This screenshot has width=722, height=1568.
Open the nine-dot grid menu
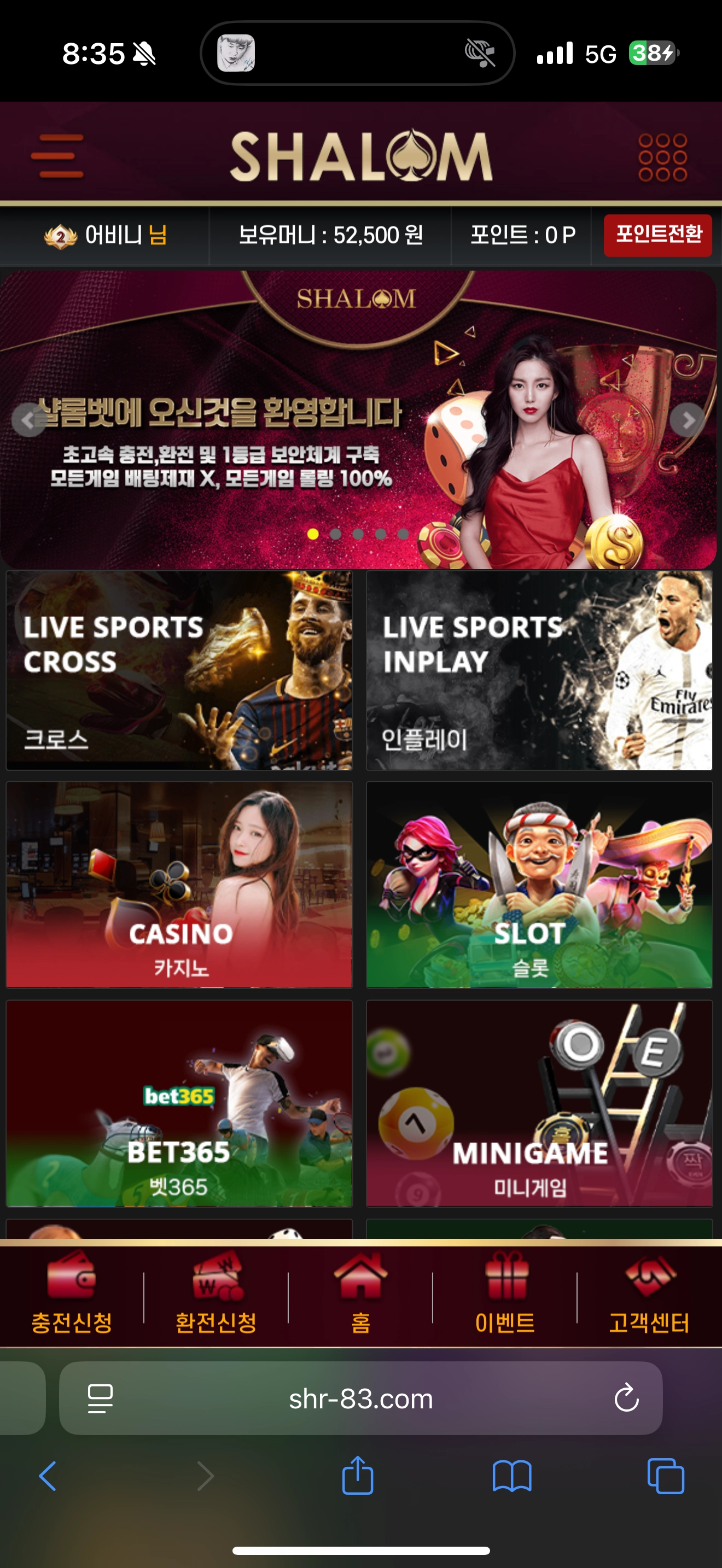[x=662, y=157]
